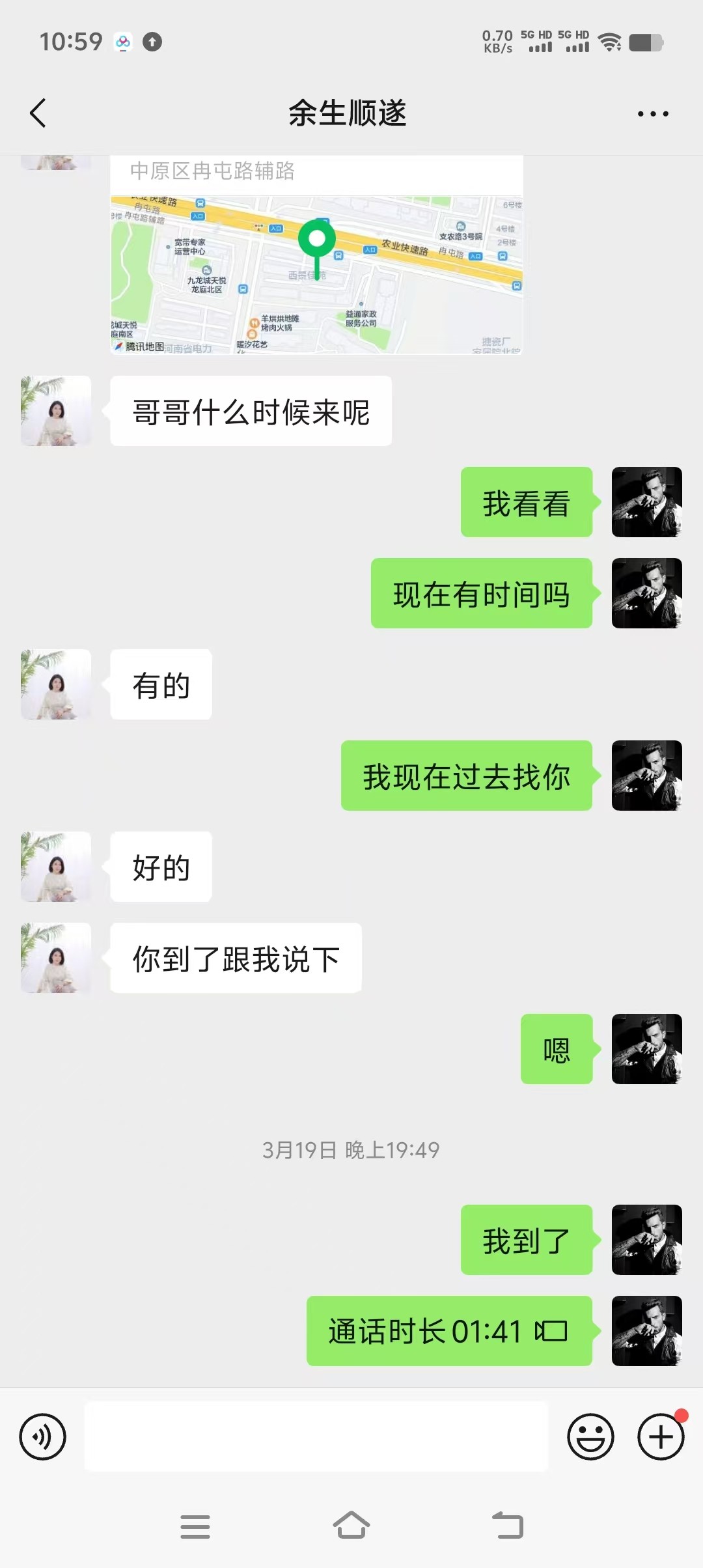Open the shared location map card

(316, 255)
